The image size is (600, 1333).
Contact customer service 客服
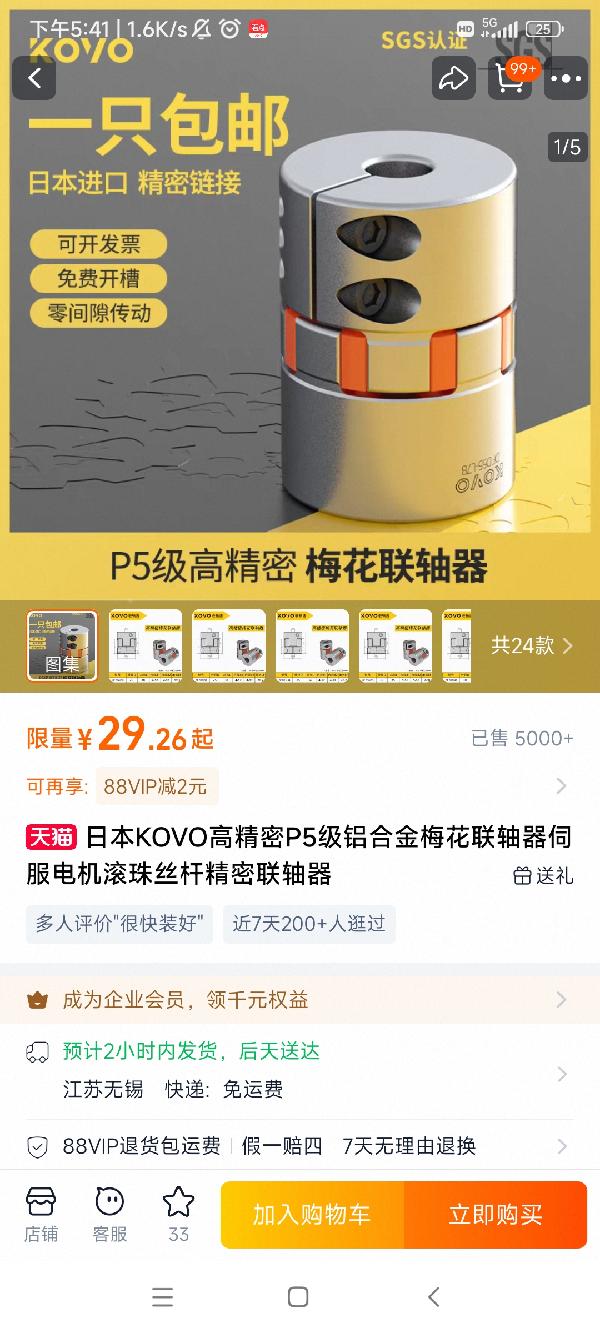pyautogui.click(x=110, y=1214)
